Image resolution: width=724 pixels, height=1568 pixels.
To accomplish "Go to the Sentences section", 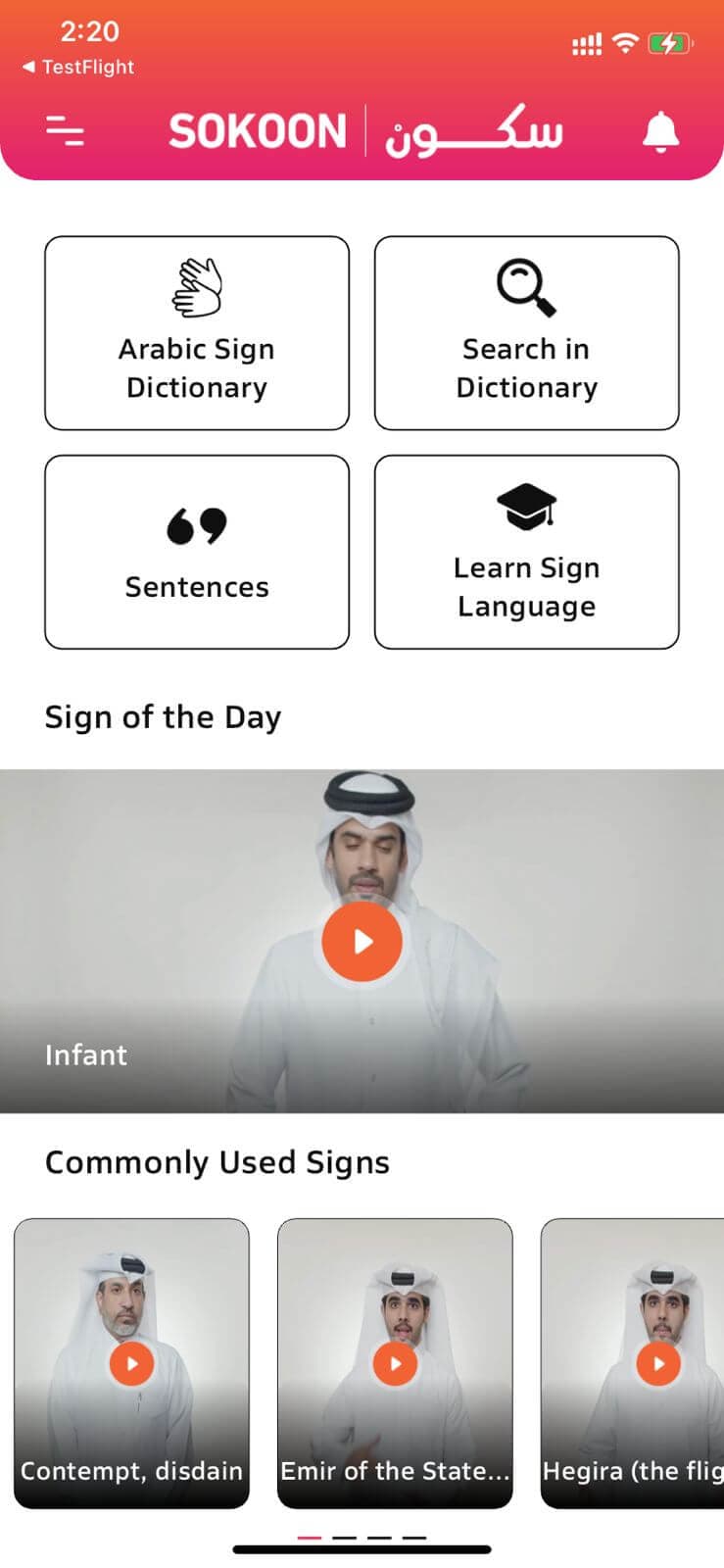I will coord(197,552).
